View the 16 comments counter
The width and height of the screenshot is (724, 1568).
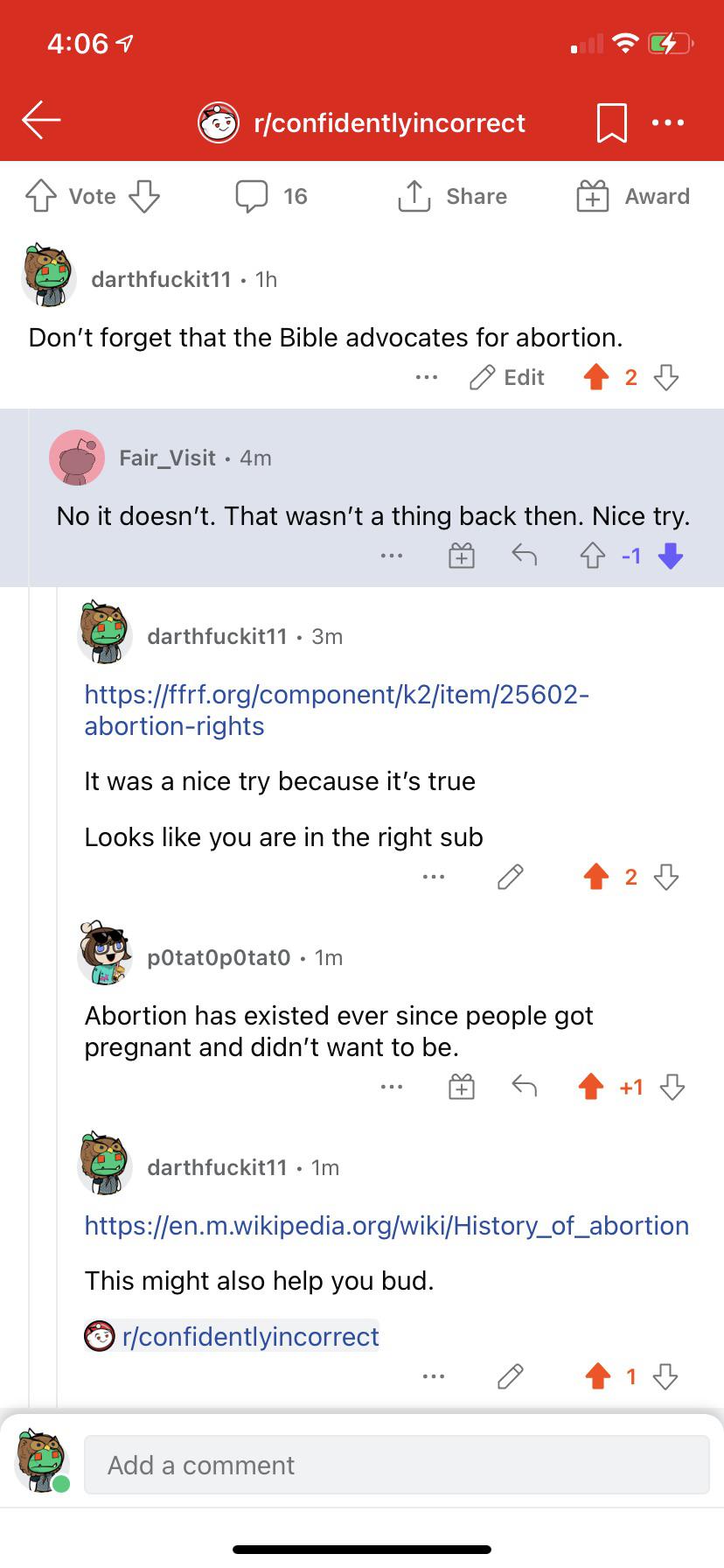271,196
